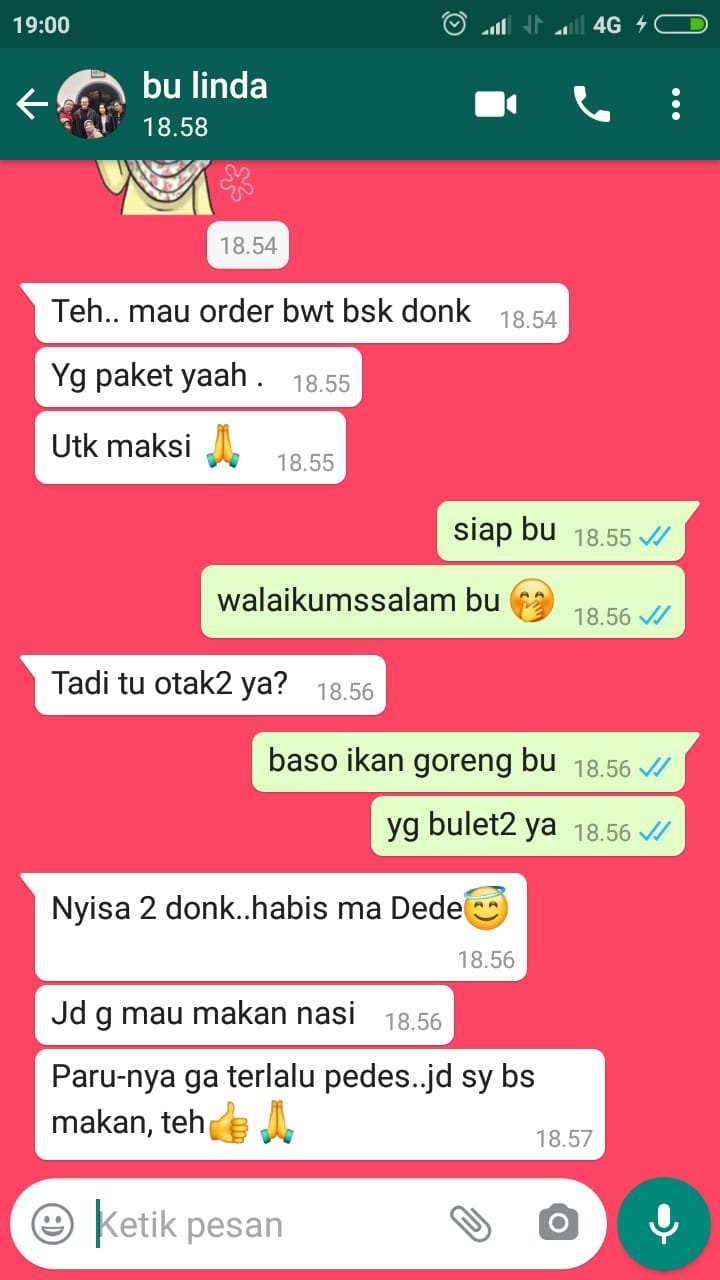Viewport: 720px width, 1280px height.
Task: Attach a file with the paperclip
Action: click(470, 1223)
